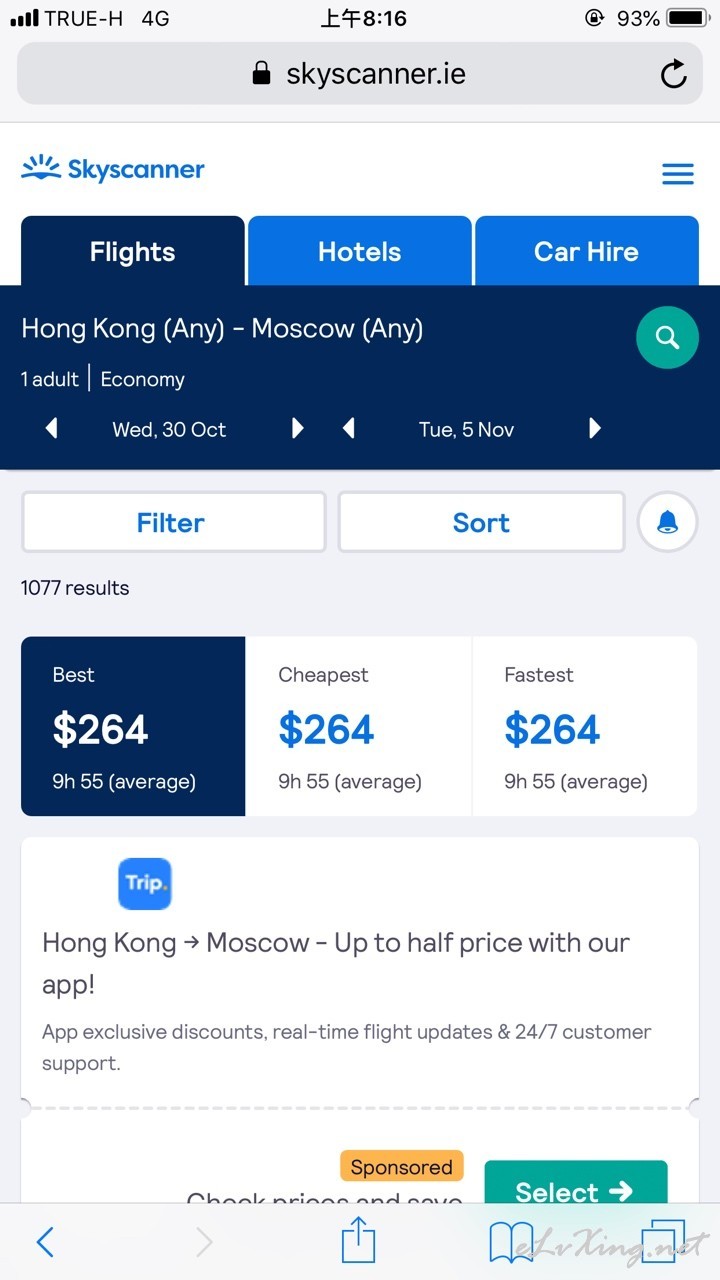The image size is (720, 1280).
Task: Reload the skyscanner.ie page
Action: (673, 74)
